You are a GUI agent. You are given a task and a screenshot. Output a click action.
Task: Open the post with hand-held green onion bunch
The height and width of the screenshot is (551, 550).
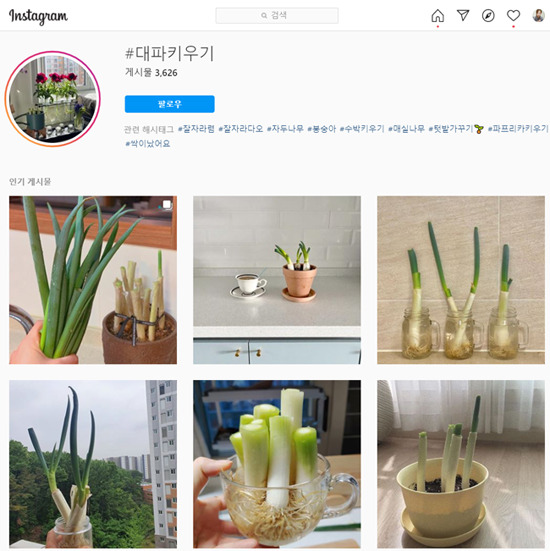click(93, 280)
